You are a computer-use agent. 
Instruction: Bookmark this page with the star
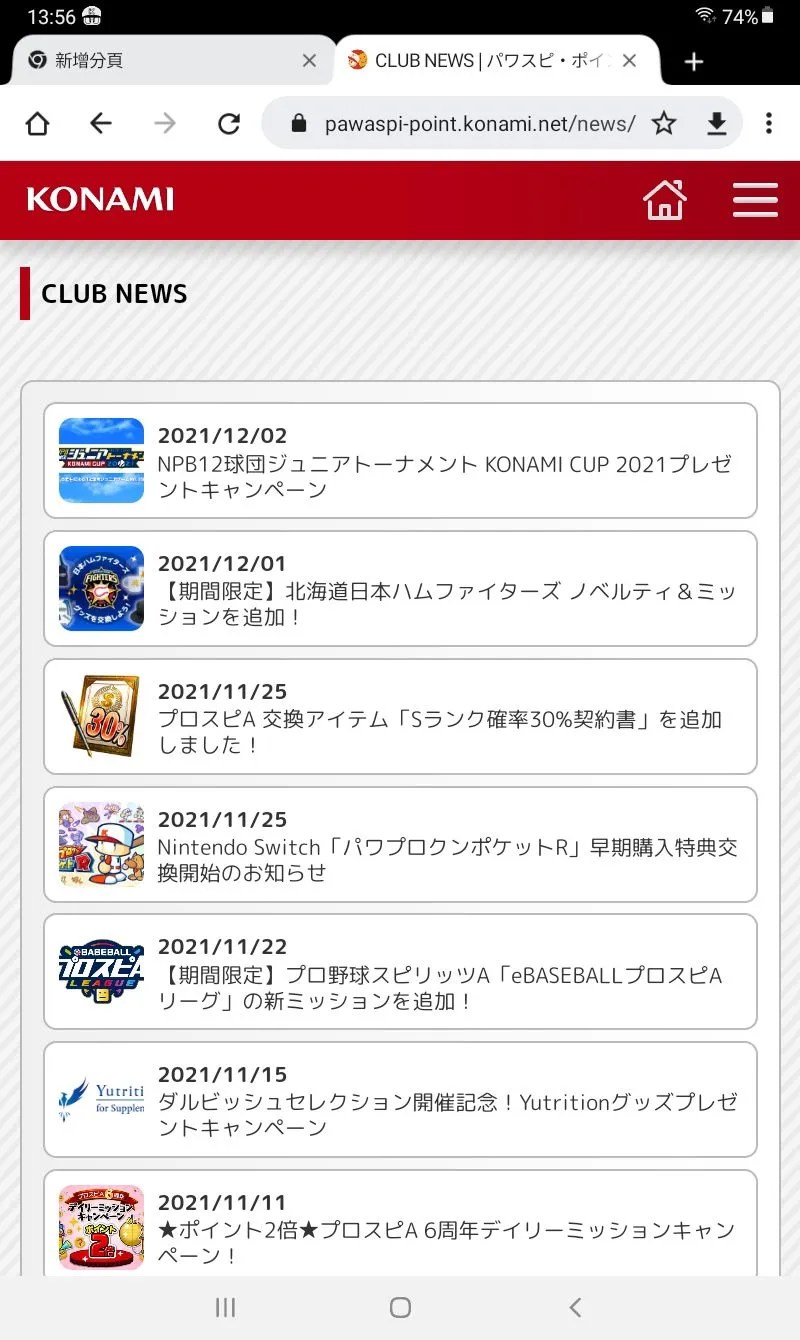(664, 123)
